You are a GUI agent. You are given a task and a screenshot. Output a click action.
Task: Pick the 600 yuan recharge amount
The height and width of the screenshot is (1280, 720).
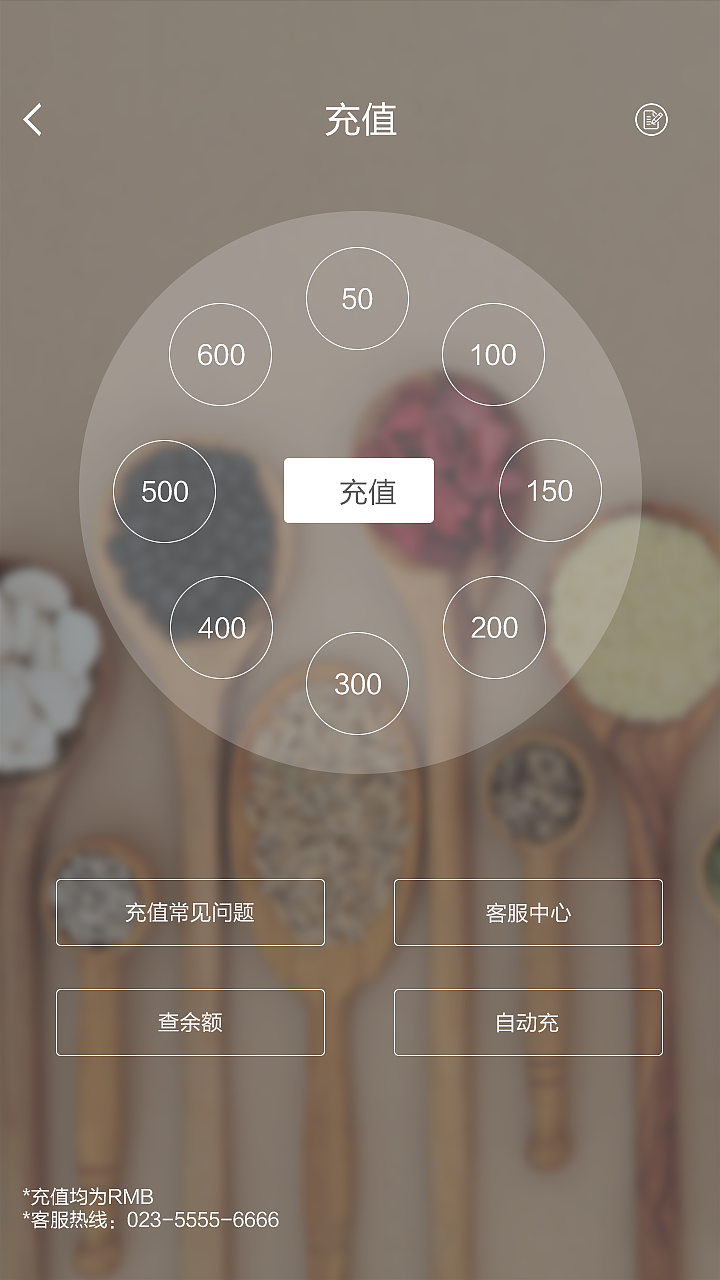[221, 355]
